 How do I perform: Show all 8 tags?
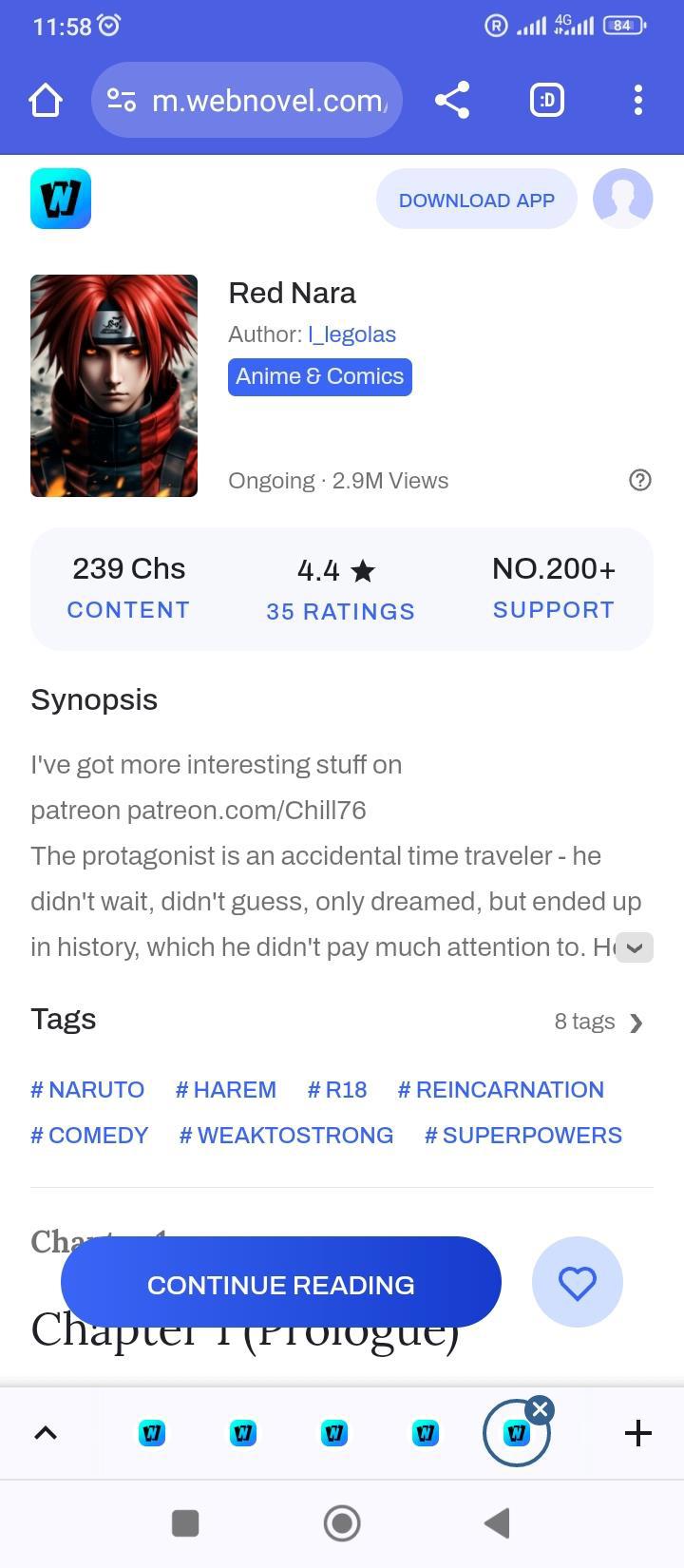coord(599,1022)
